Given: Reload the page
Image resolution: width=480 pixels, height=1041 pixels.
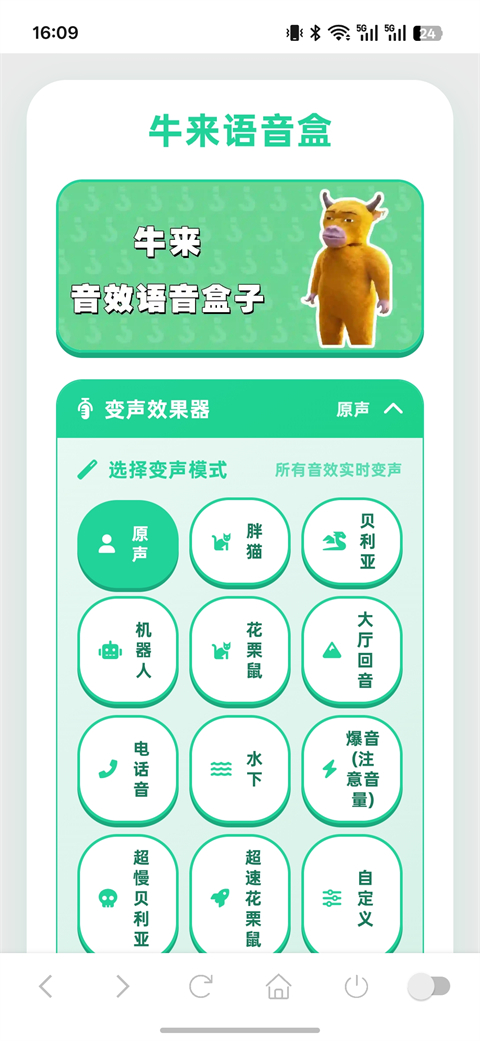Looking at the screenshot, I should [x=200, y=986].
